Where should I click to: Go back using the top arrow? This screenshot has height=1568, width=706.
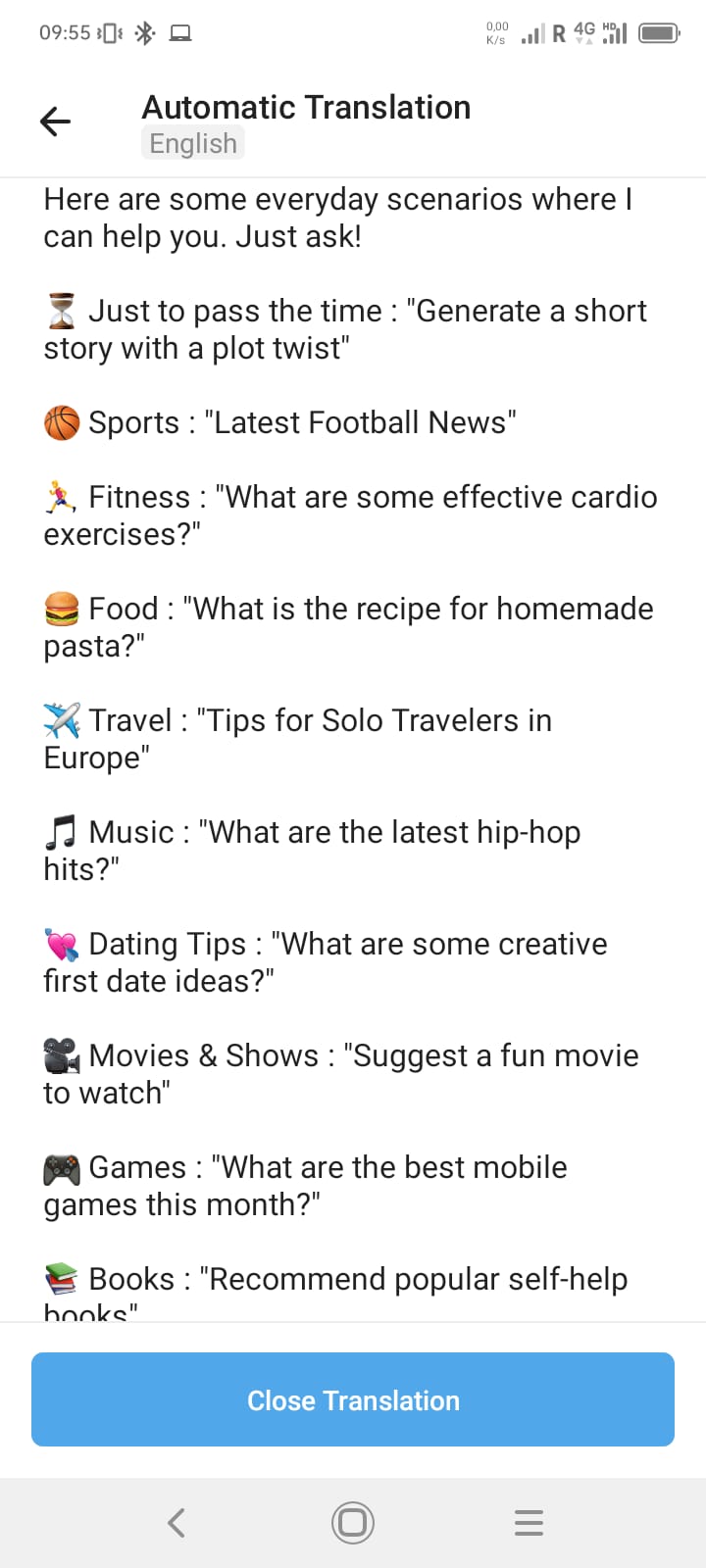pyautogui.click(x=56, y=122)
